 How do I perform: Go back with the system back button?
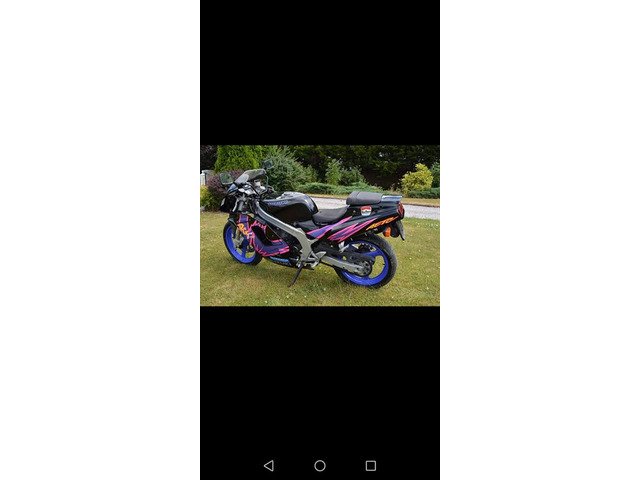[x=269, y=465]
